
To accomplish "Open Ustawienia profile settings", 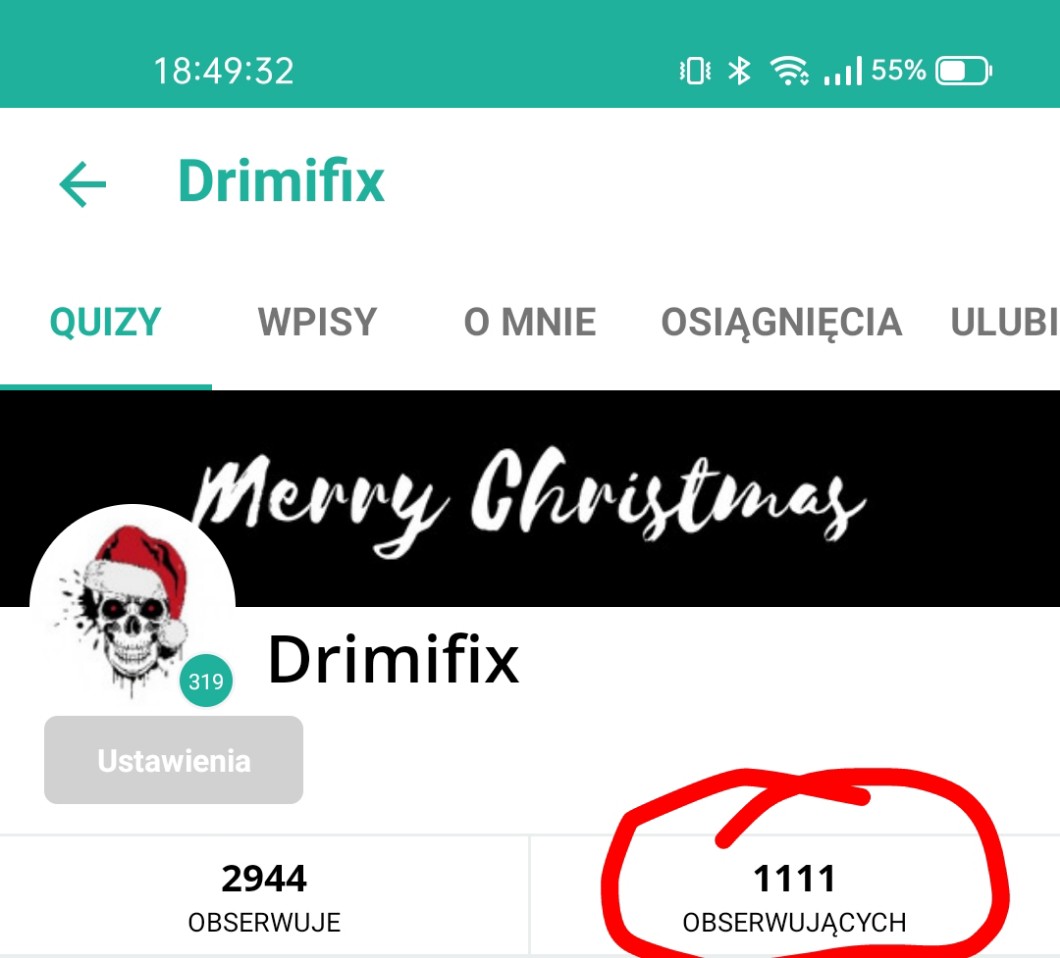I will pos(173,760).
